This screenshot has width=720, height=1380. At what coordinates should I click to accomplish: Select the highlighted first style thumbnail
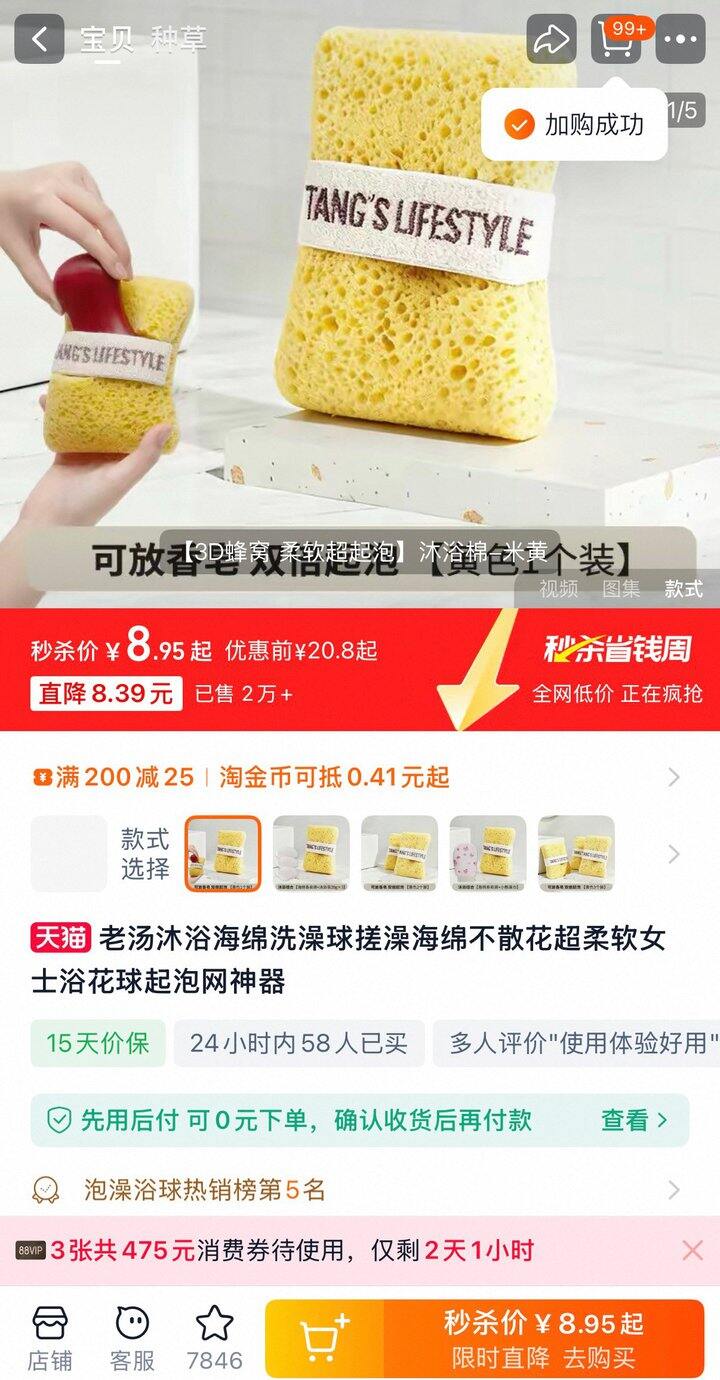226,853
